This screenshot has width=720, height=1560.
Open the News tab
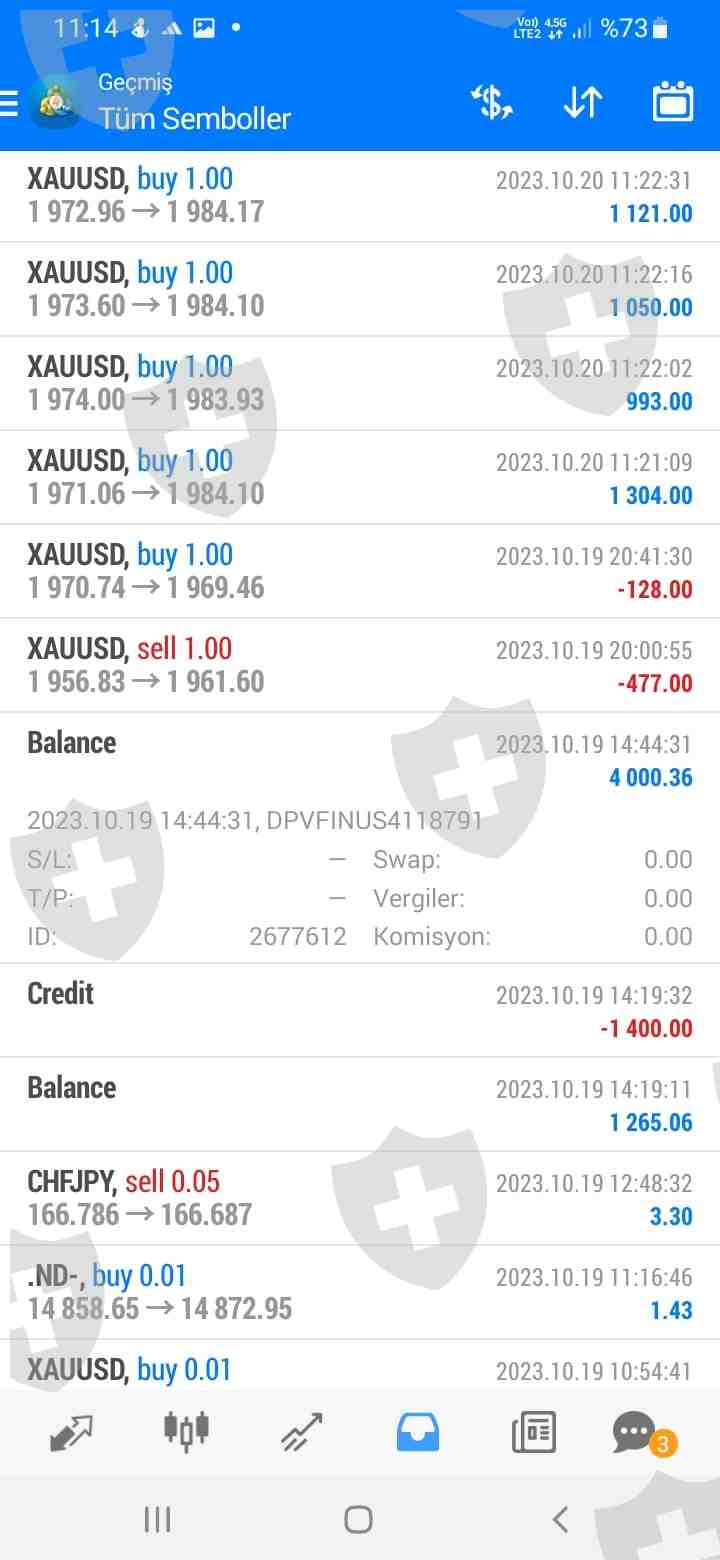(533, 1433)
